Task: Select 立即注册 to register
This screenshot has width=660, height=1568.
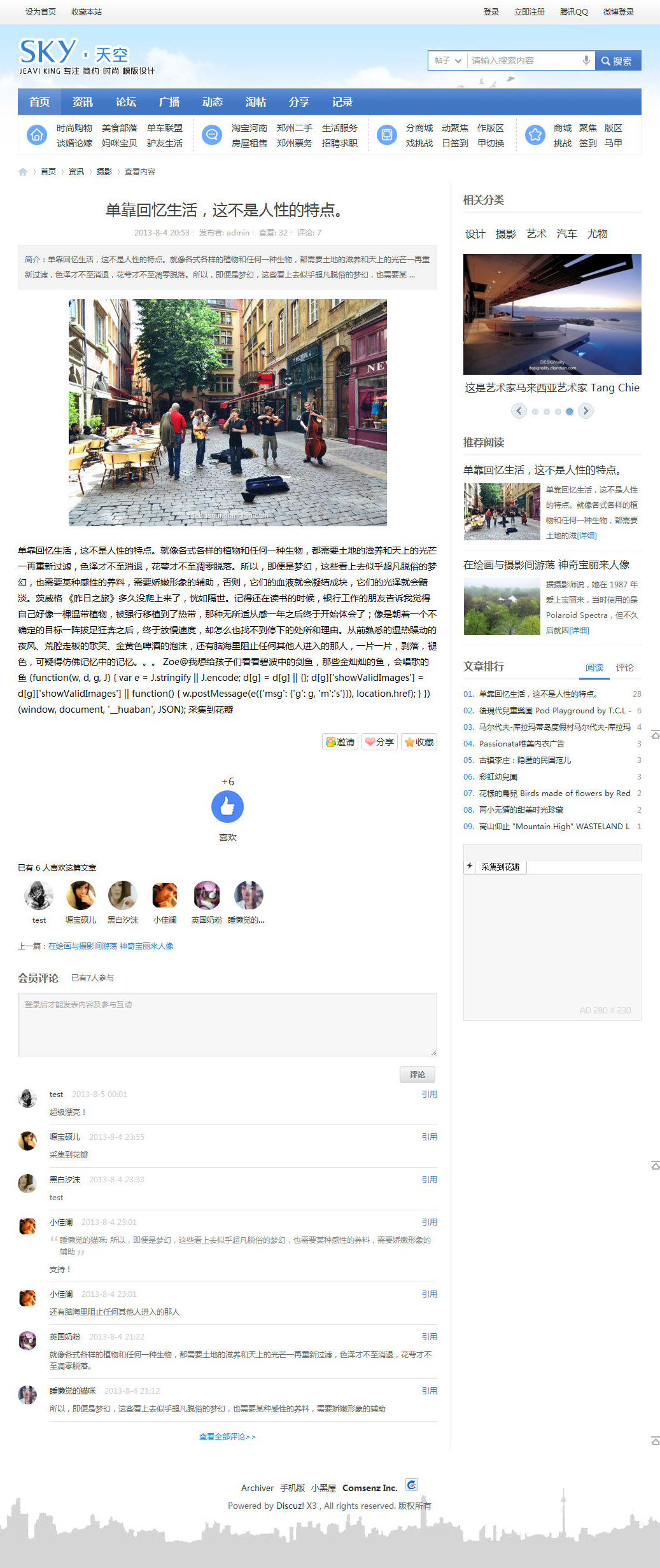Action: [x=529, y=12]
